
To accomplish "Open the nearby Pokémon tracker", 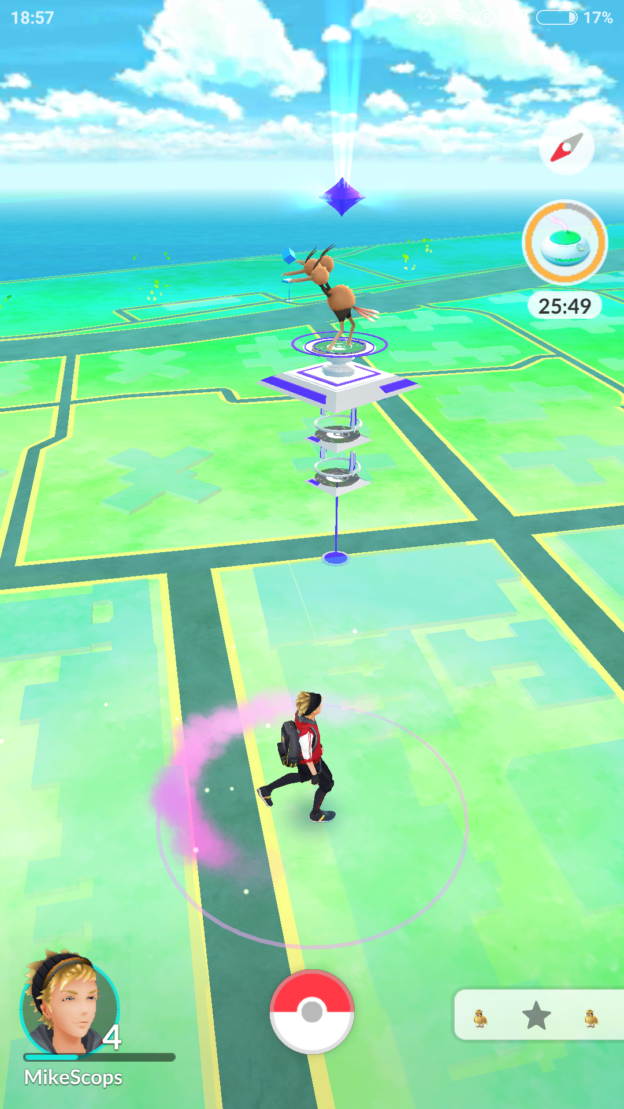I will (538, 1017).
